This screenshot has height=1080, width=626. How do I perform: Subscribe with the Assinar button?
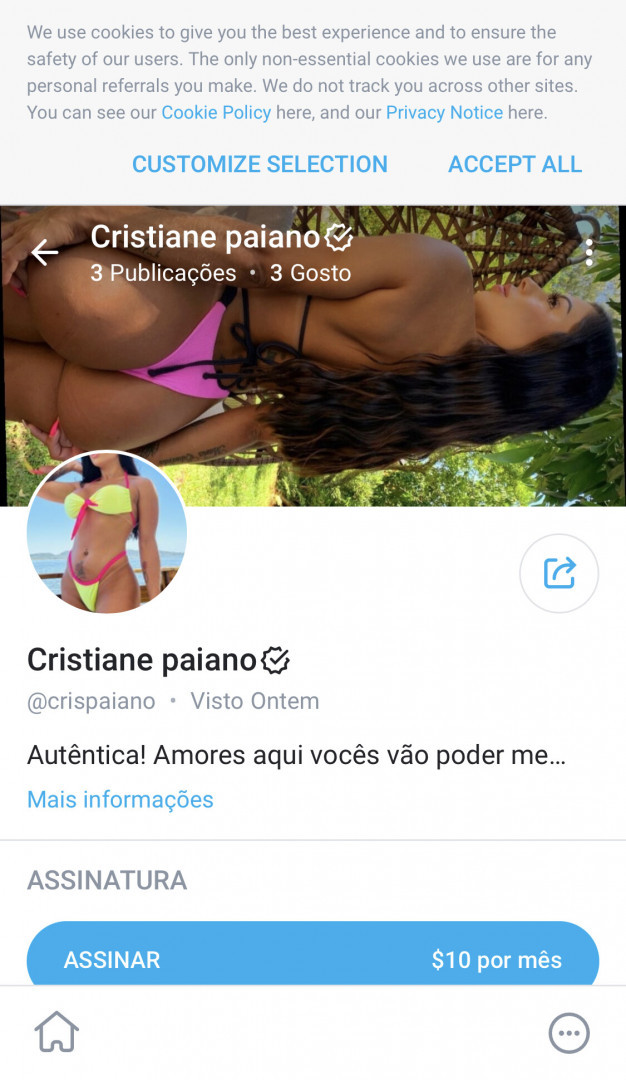[312, 959]
